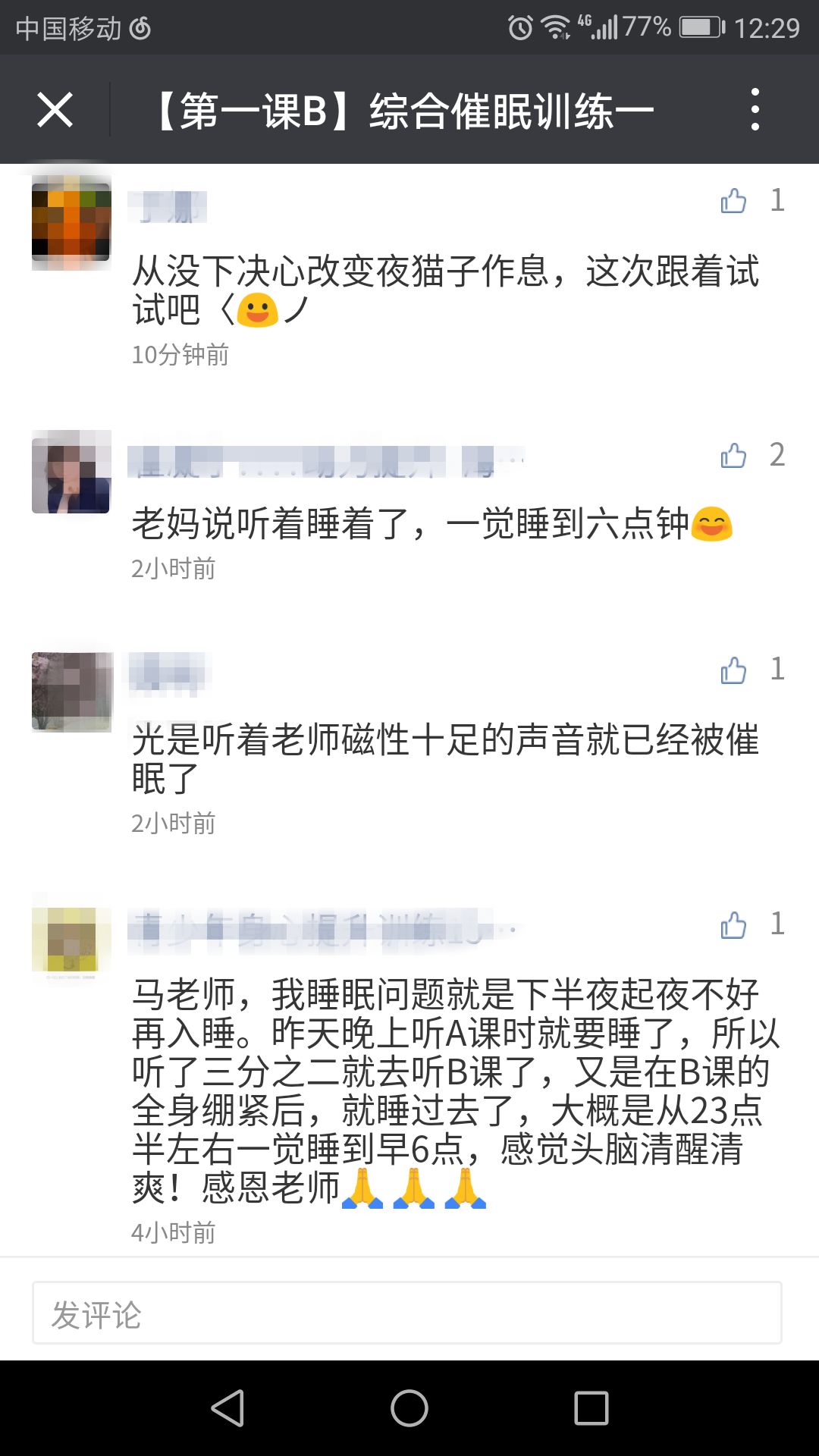The width and height of the screenshot is (819, 1456).
Task: Like the comment about night owl schedule
Action: pyautogui.click(x=734, y=199)
